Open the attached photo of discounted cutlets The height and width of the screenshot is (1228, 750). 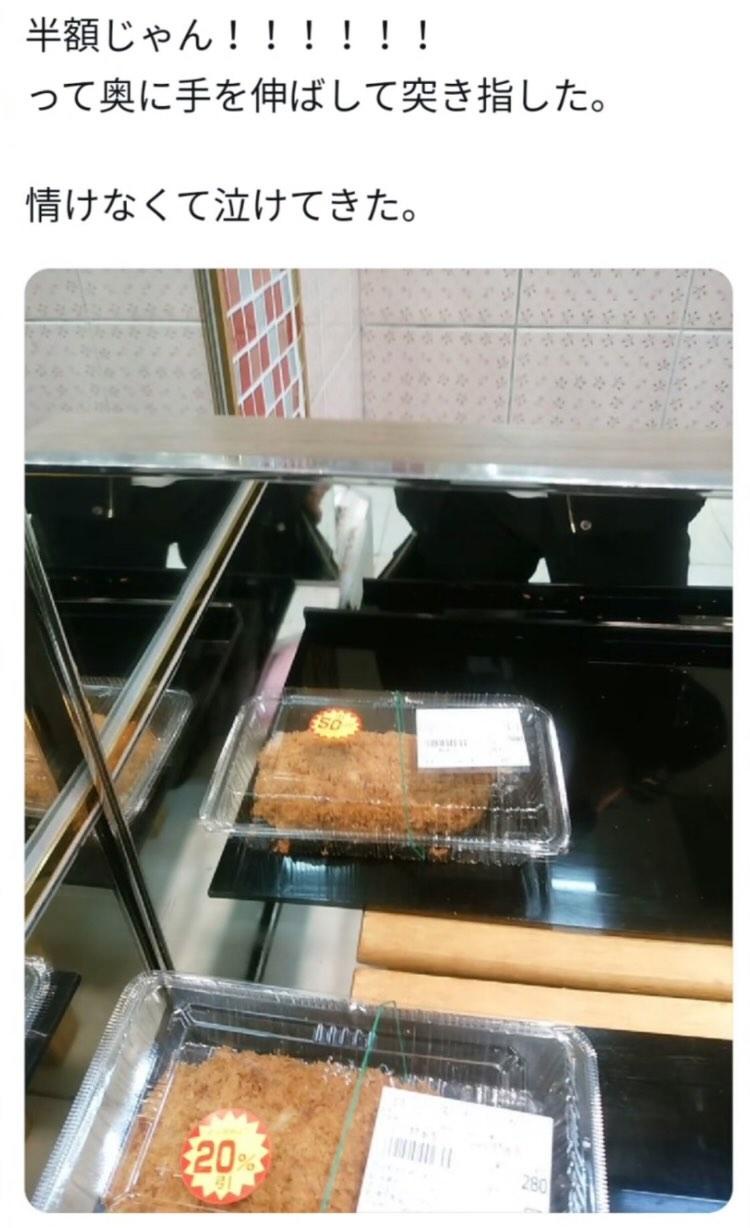(x=378, y=740)
